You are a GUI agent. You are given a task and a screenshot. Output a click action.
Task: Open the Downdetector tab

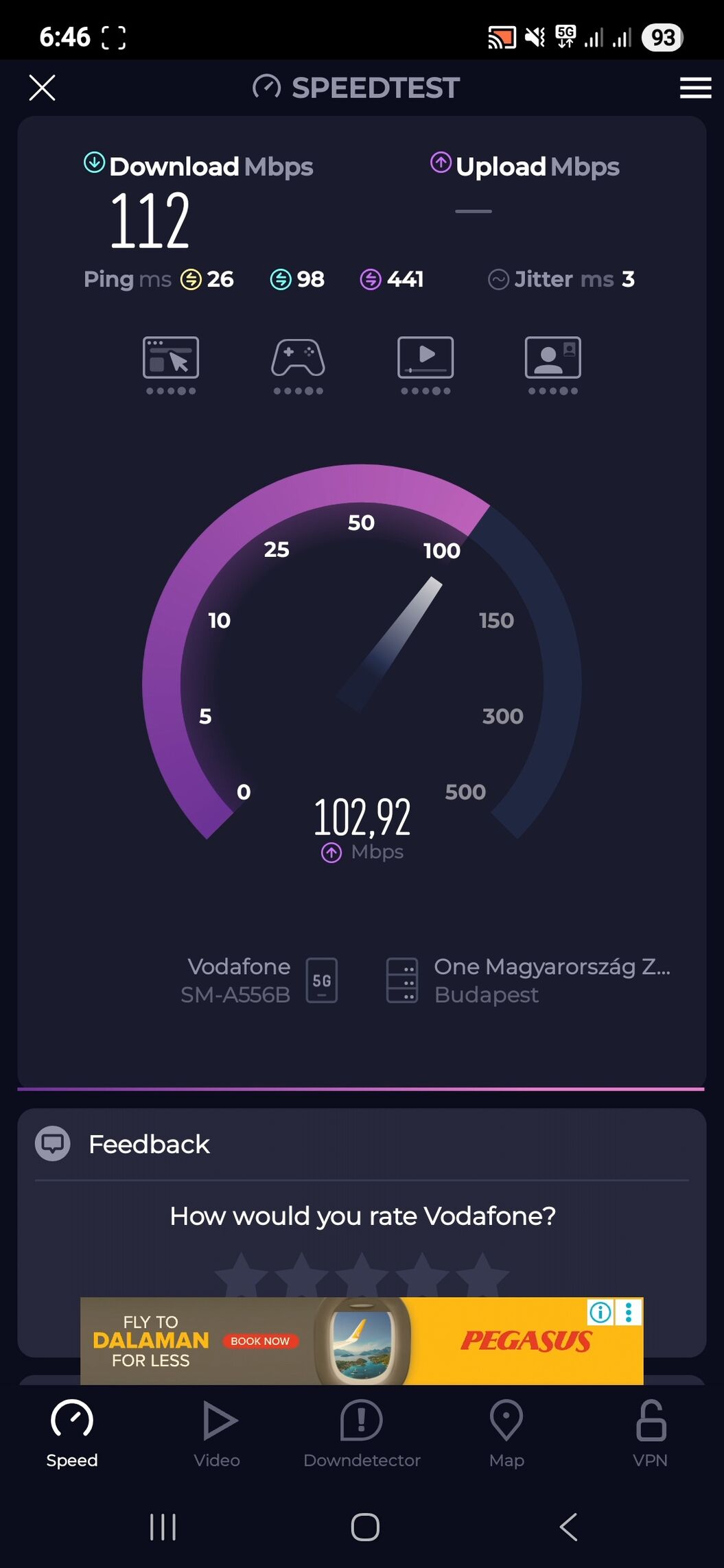pyautogui.click(x=362, y=1434)
